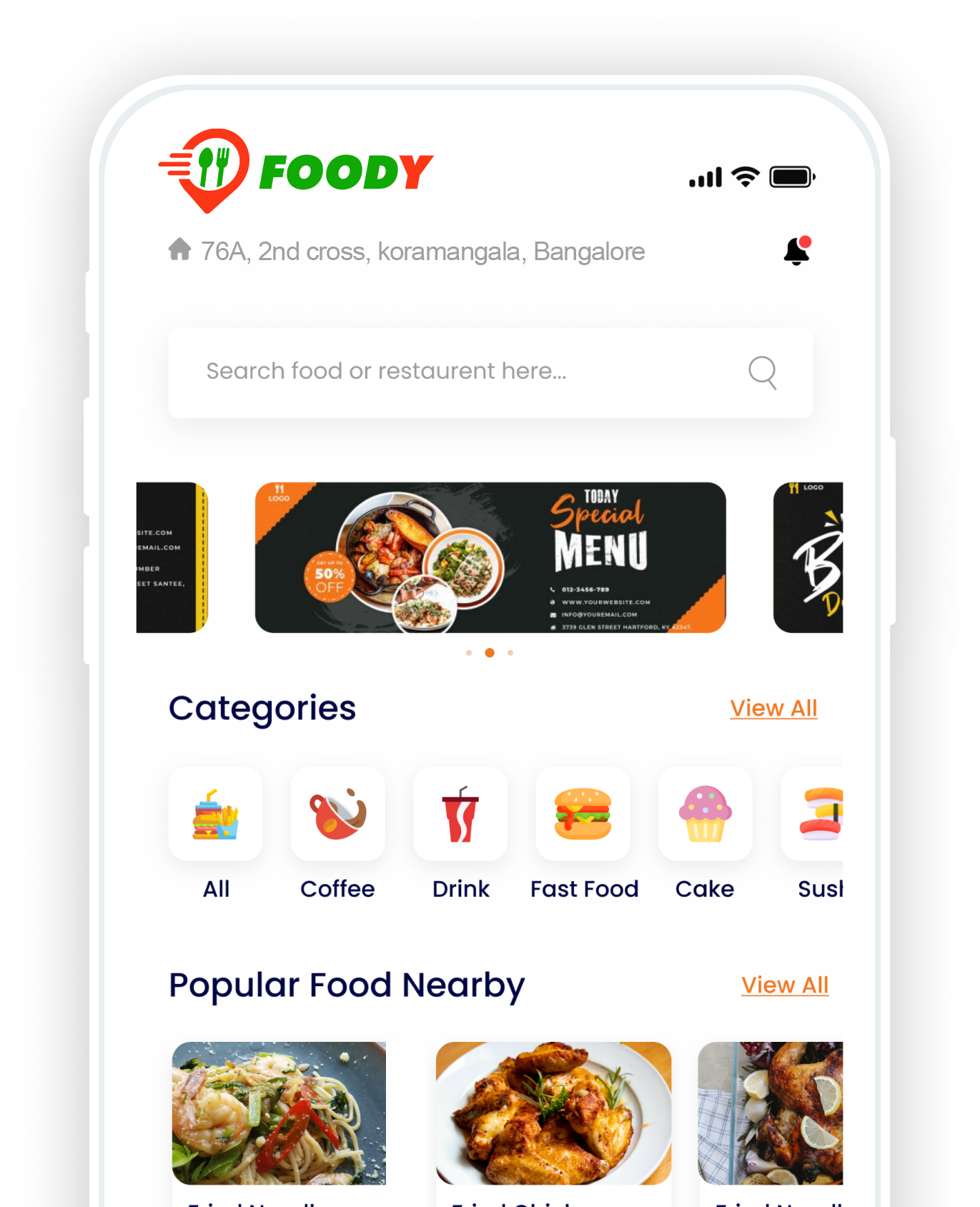View all popular food nearby
Image resolution: width=980 pixels, height=1207 pixels.
(784, 985)
